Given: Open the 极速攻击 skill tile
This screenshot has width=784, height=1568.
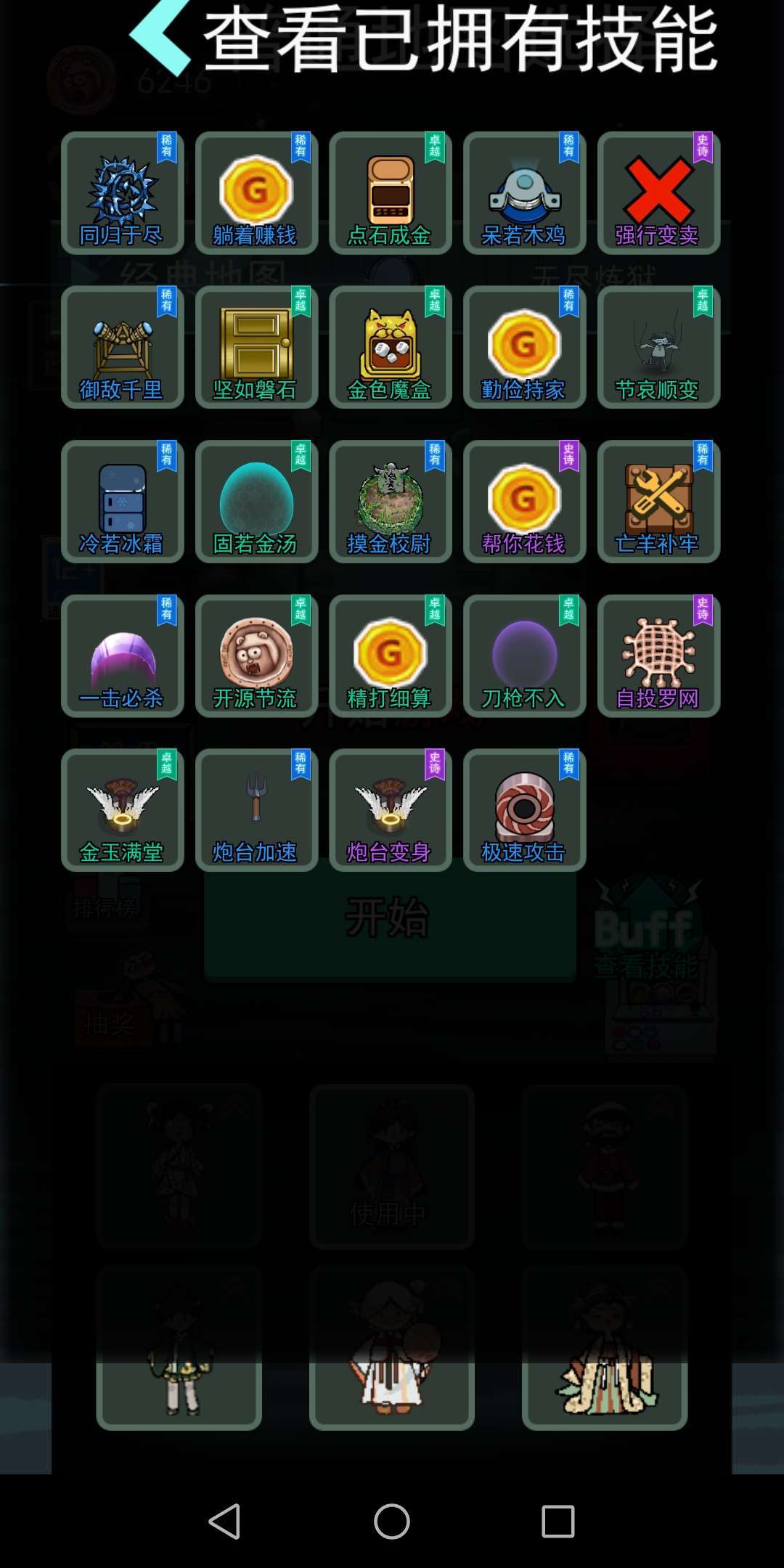Looking at the screenshot, I should [x=524, y=810].
